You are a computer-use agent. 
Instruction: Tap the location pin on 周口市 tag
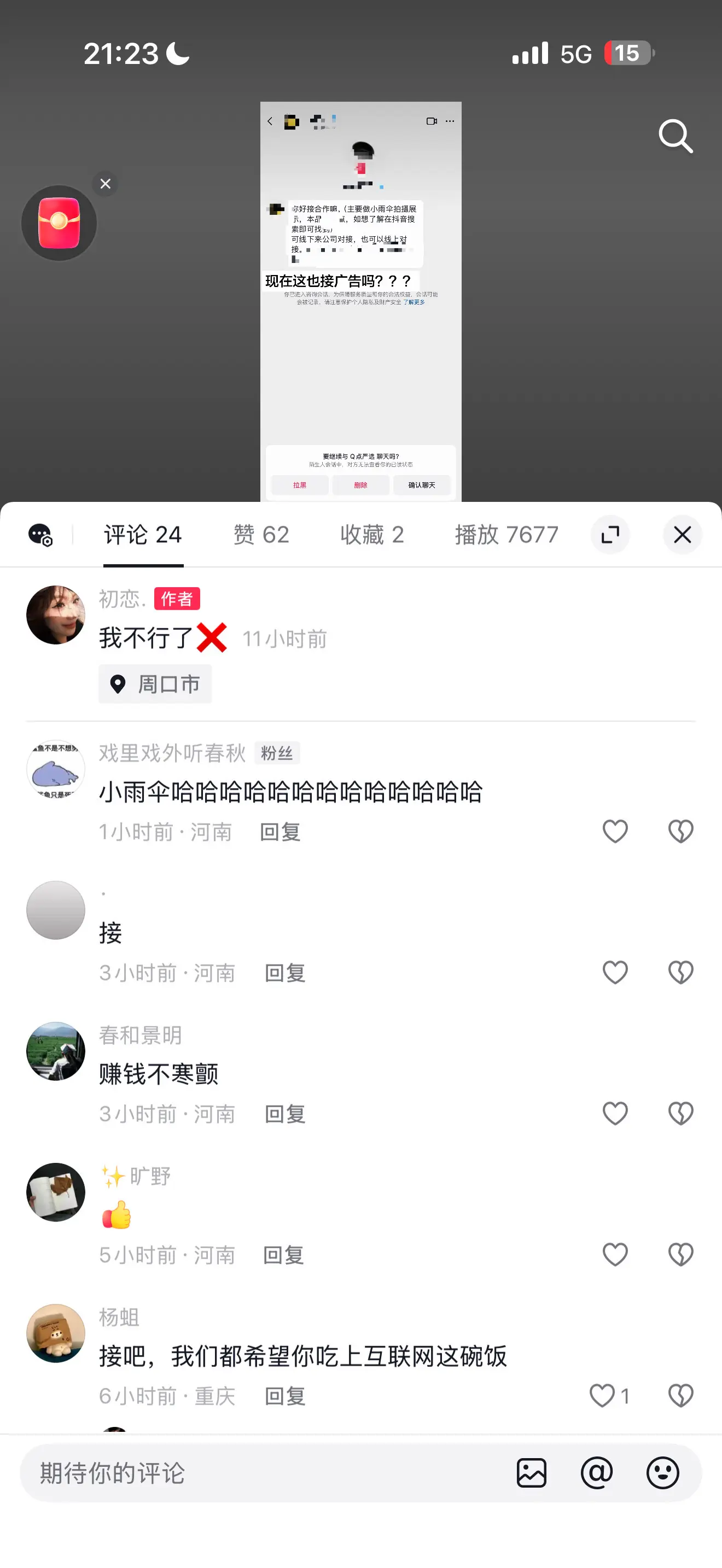tap(118, 683)
